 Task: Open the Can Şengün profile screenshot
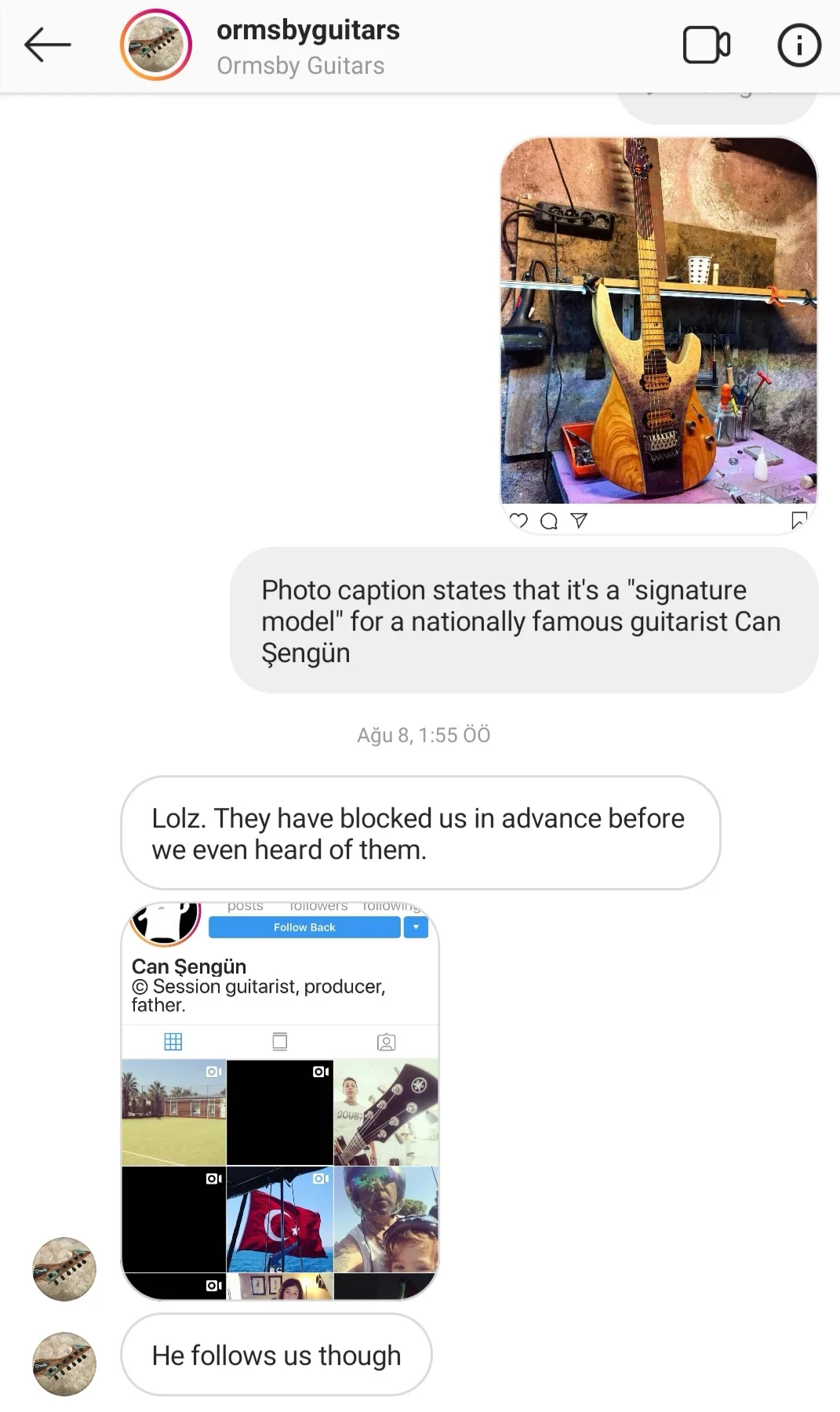280,1100
